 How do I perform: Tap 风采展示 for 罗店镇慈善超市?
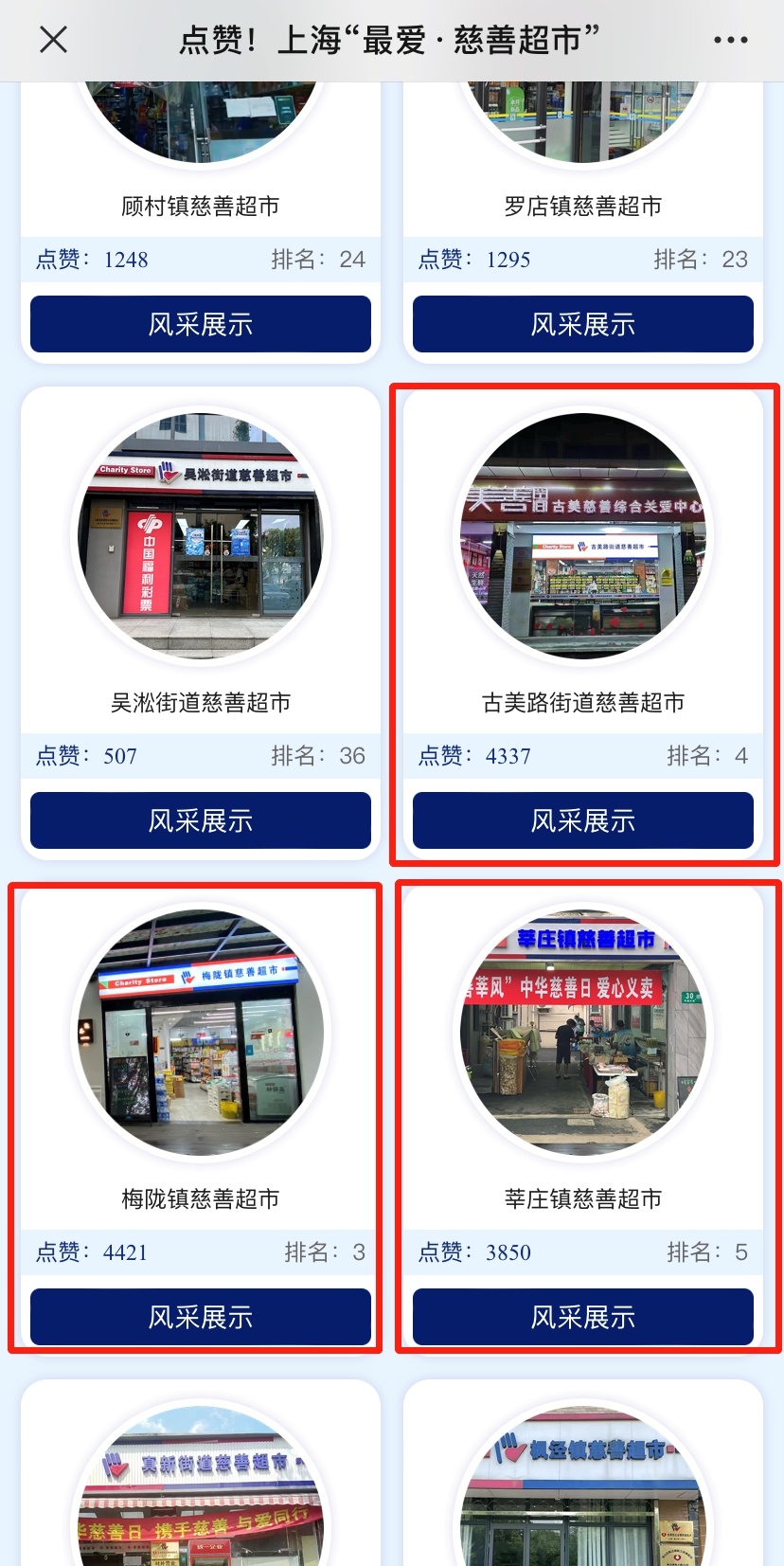coord(583,324)
